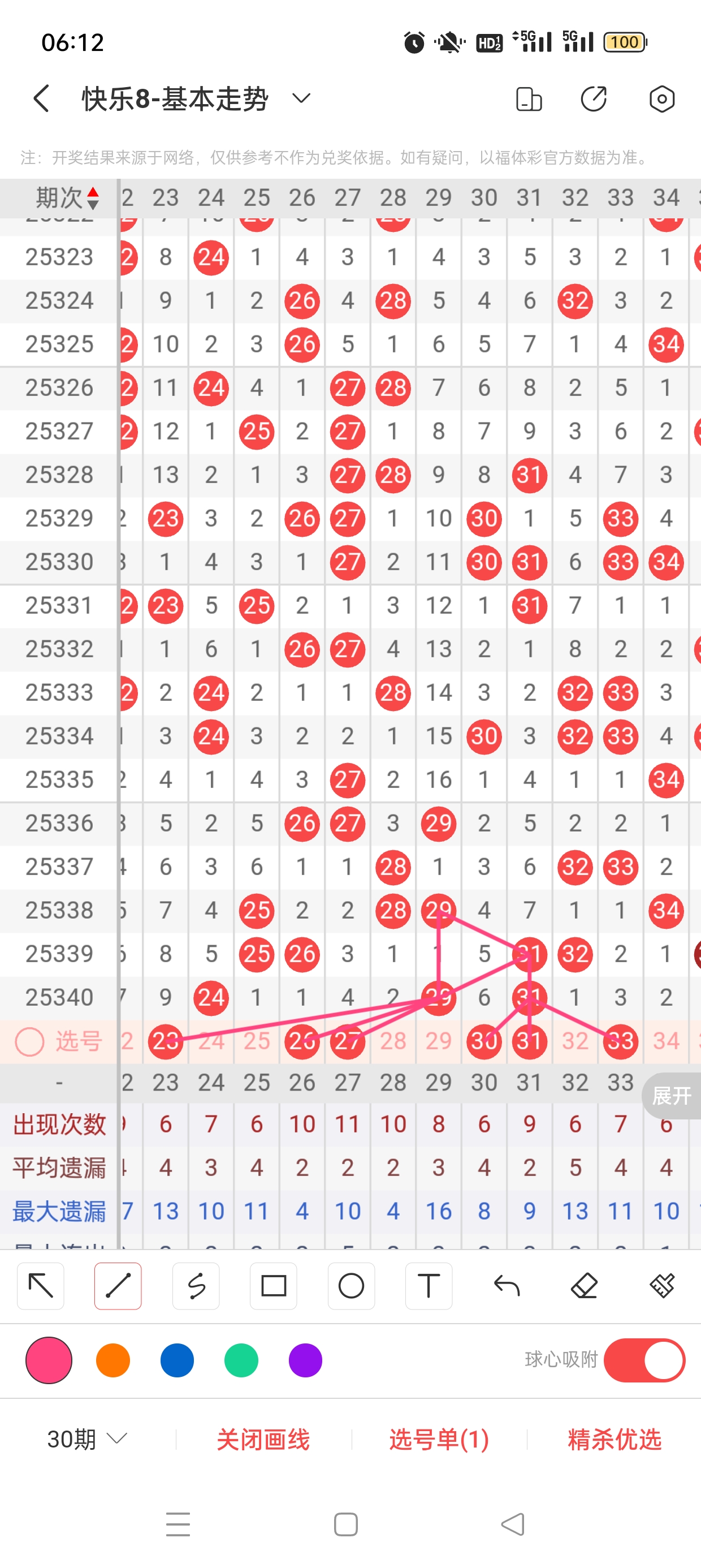Open the 30期 period count dropdown

point(87,1440)
